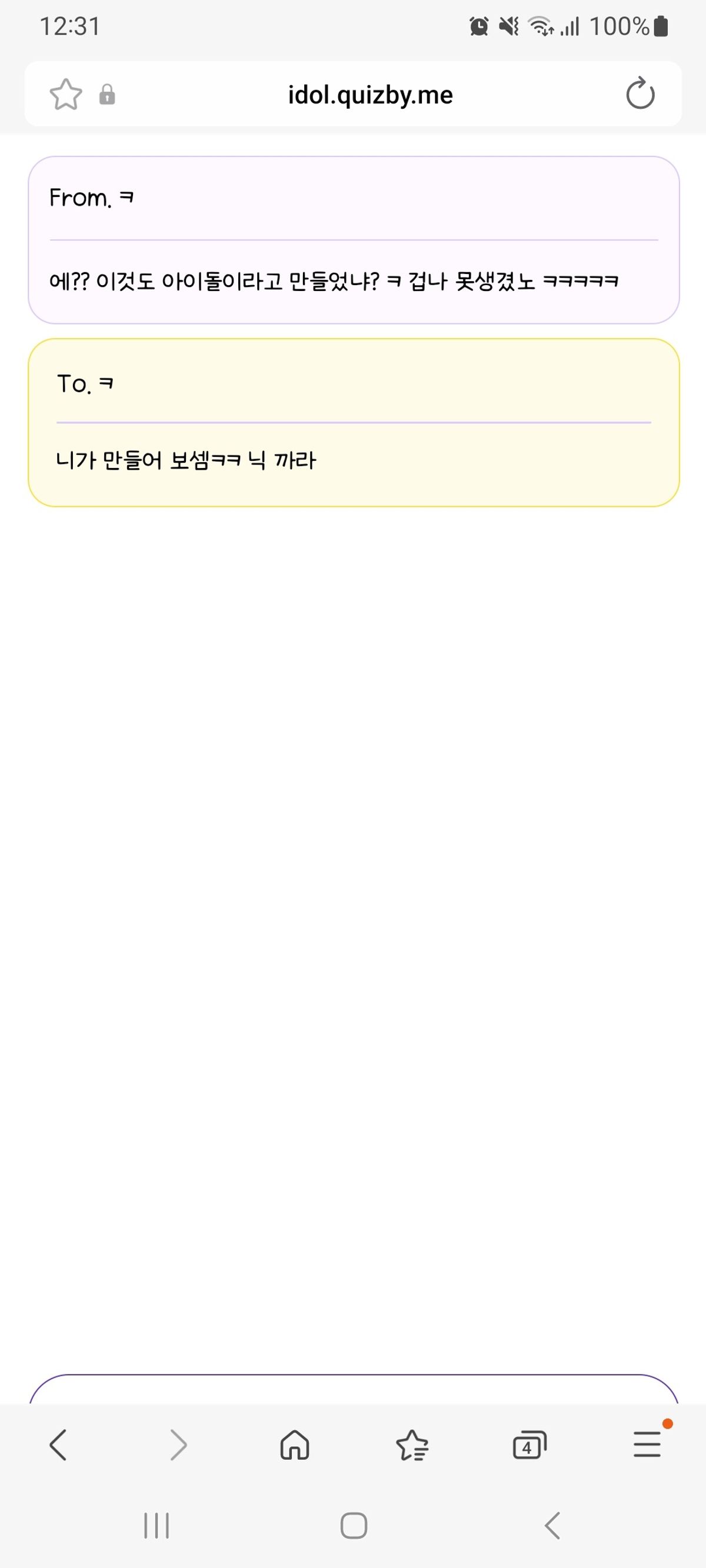Tap the partially visible box at bottom
The image size is (706, 1568).
[x=354, y=1390]
